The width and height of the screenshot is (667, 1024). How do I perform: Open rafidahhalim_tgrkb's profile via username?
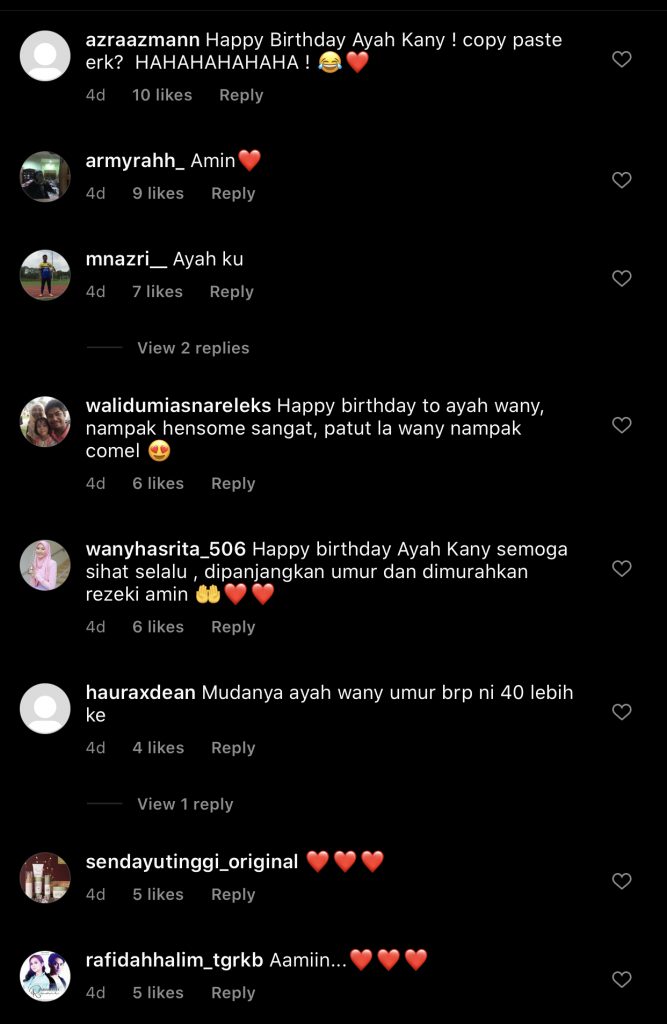[x=174, y=960]
